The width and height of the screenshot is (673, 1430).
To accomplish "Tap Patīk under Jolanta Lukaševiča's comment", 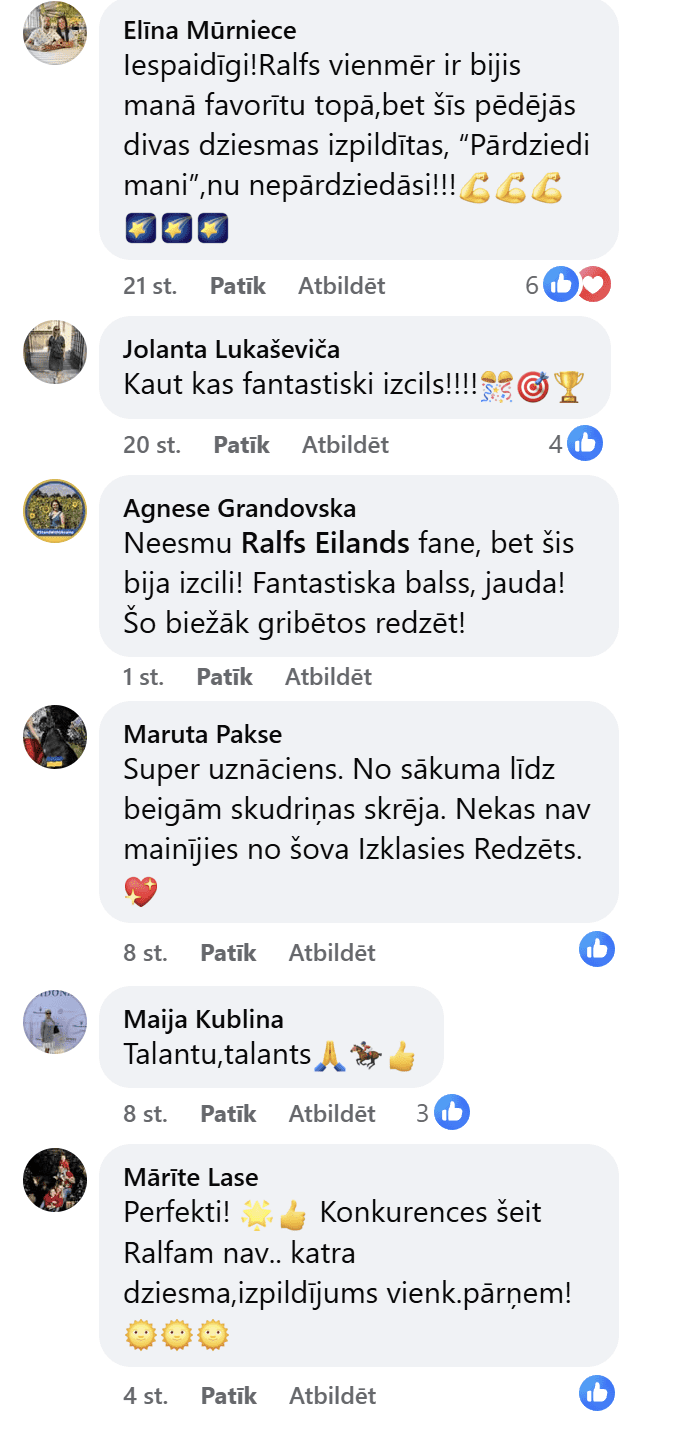I will click(x=241, y=445).
